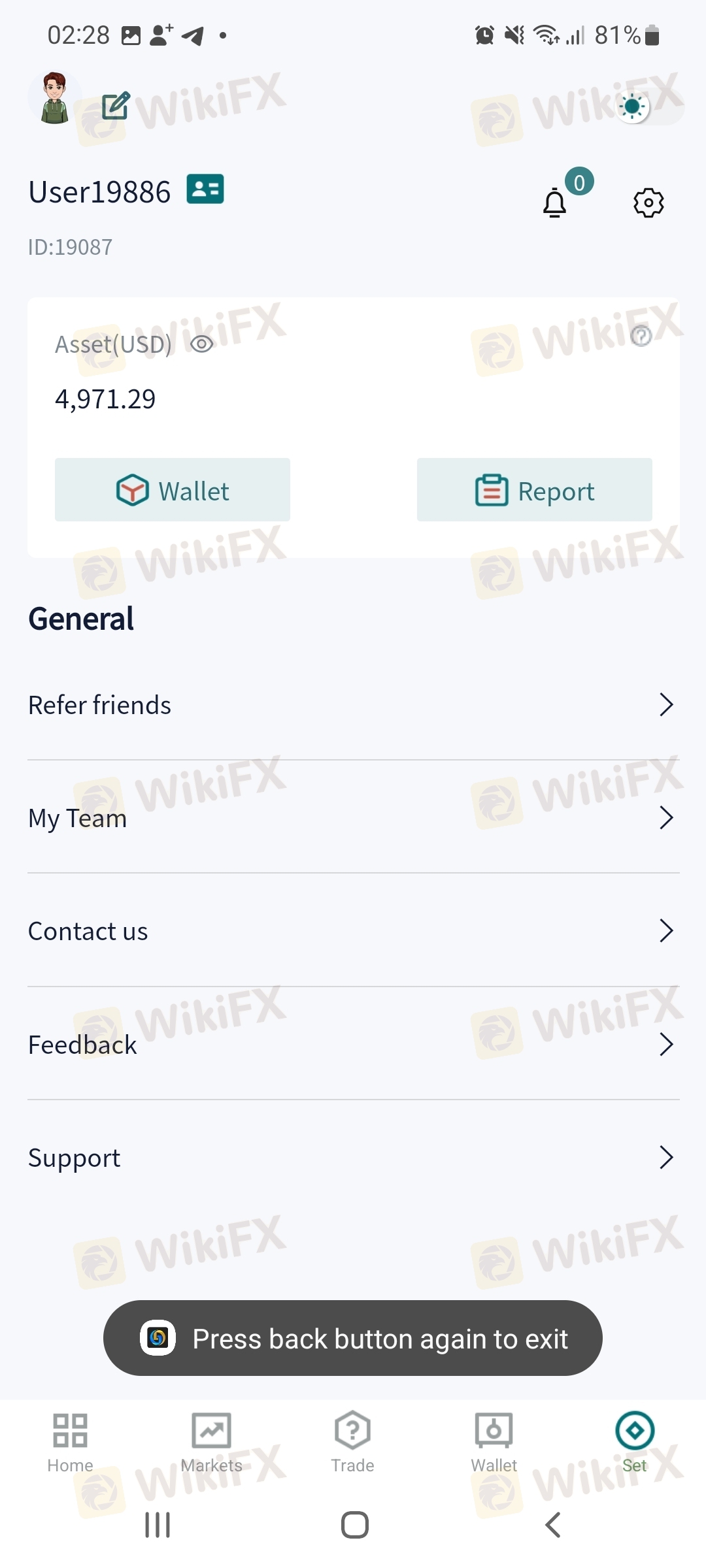Open the notifications bell
706x1568 pixels.
(x=554, y=203)
